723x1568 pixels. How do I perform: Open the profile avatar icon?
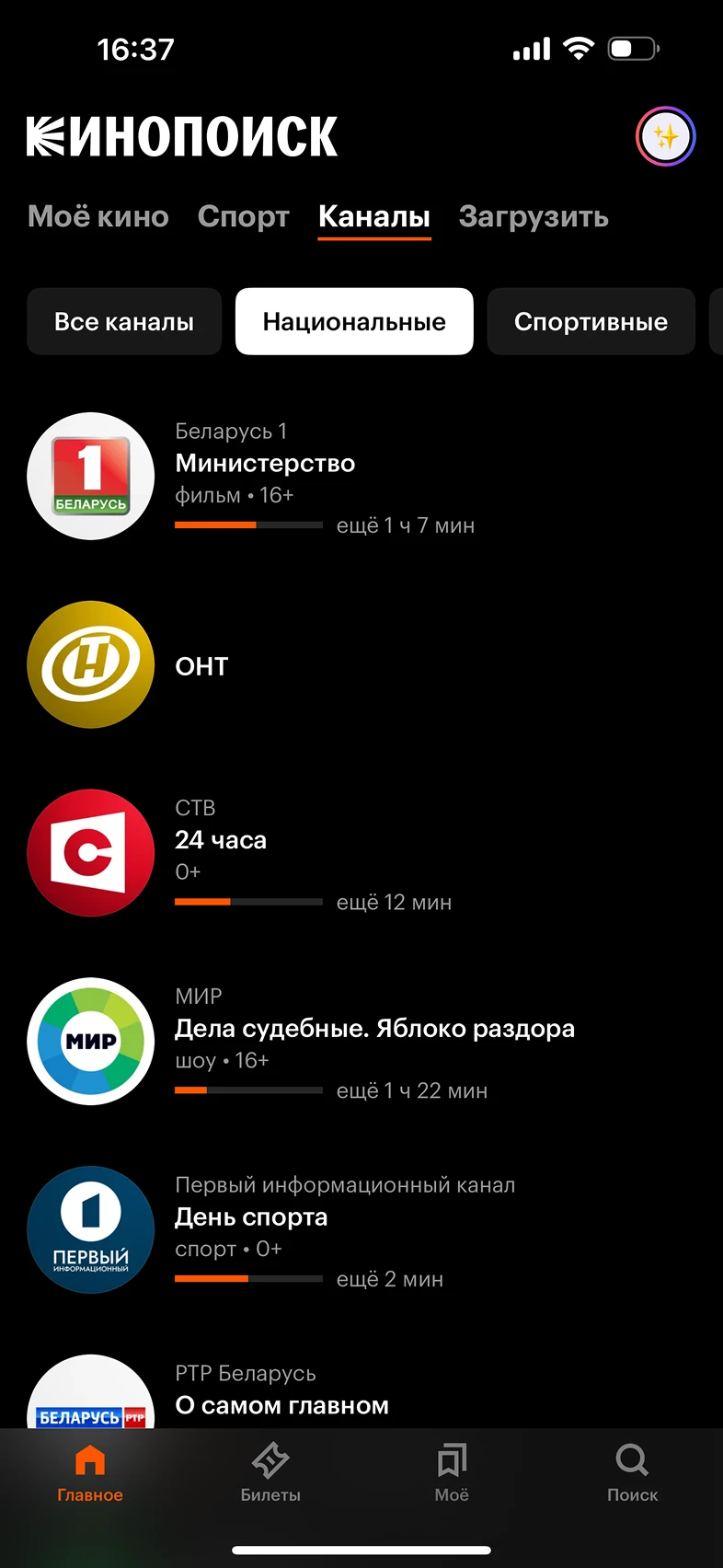[x=665, y=137]
